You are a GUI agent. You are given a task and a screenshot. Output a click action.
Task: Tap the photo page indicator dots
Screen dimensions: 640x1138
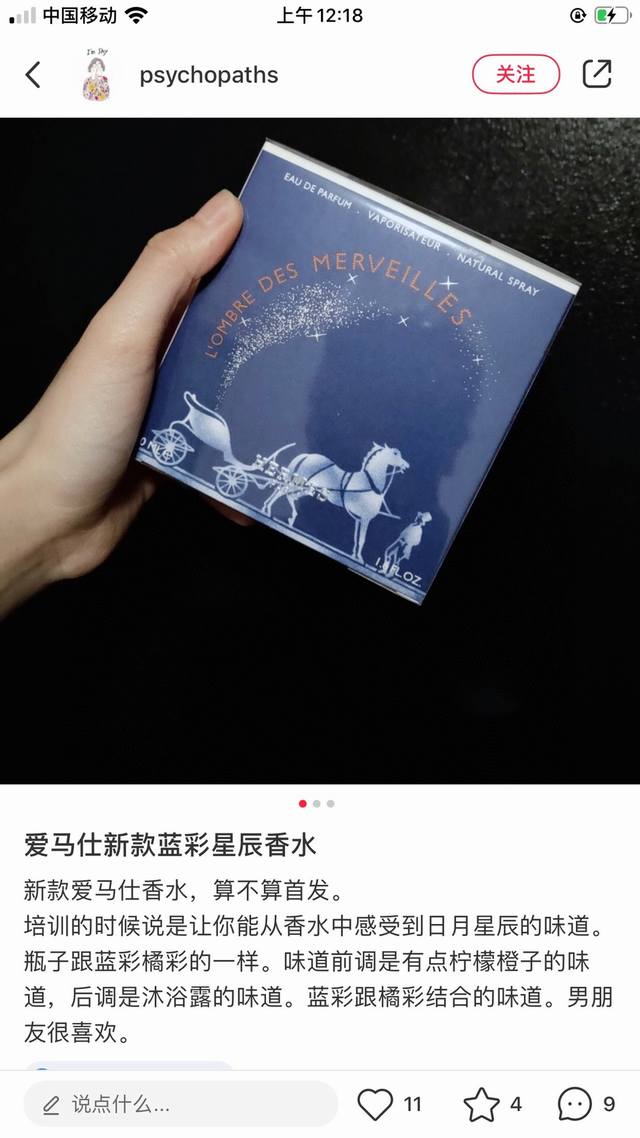click(x=317, y=803)
